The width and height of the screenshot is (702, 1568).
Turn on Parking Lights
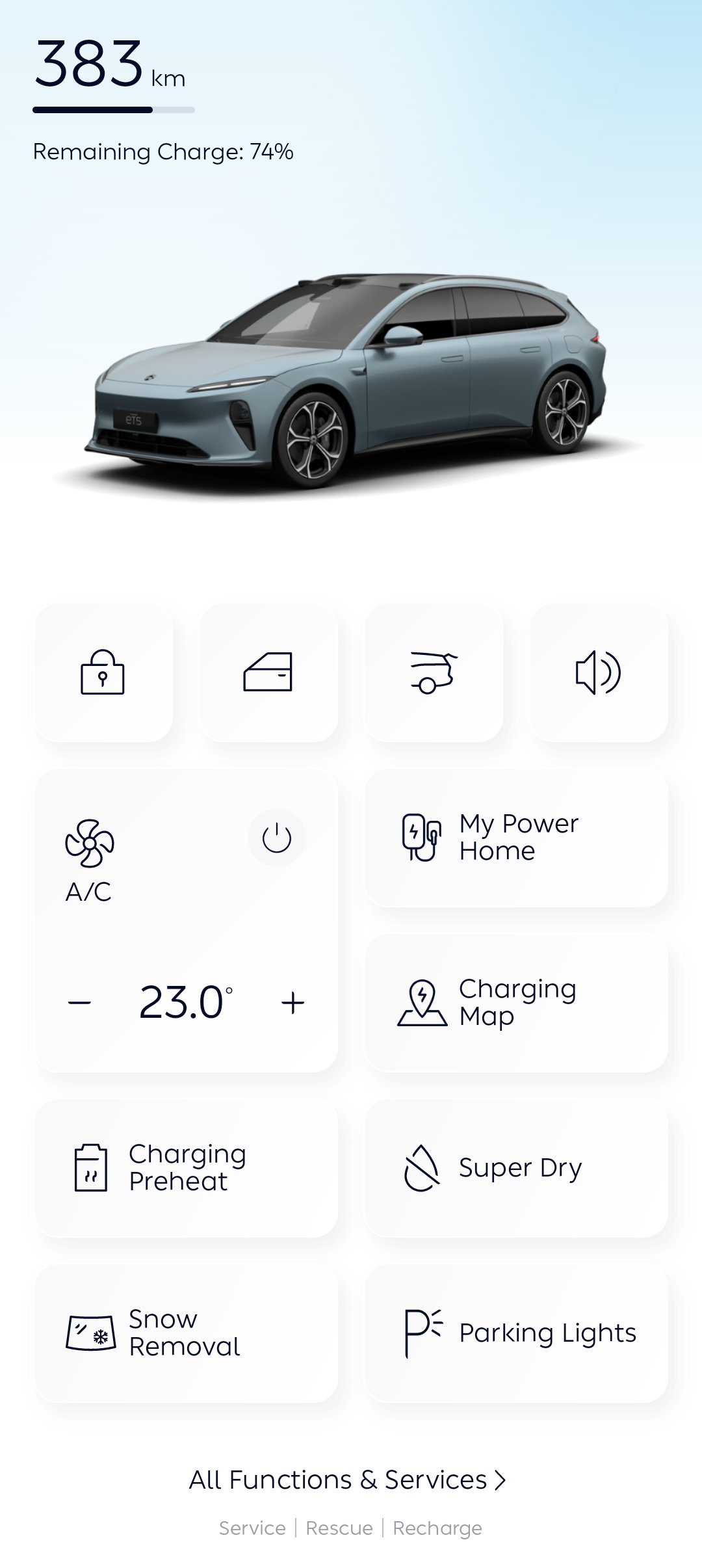click(516, 1333)
